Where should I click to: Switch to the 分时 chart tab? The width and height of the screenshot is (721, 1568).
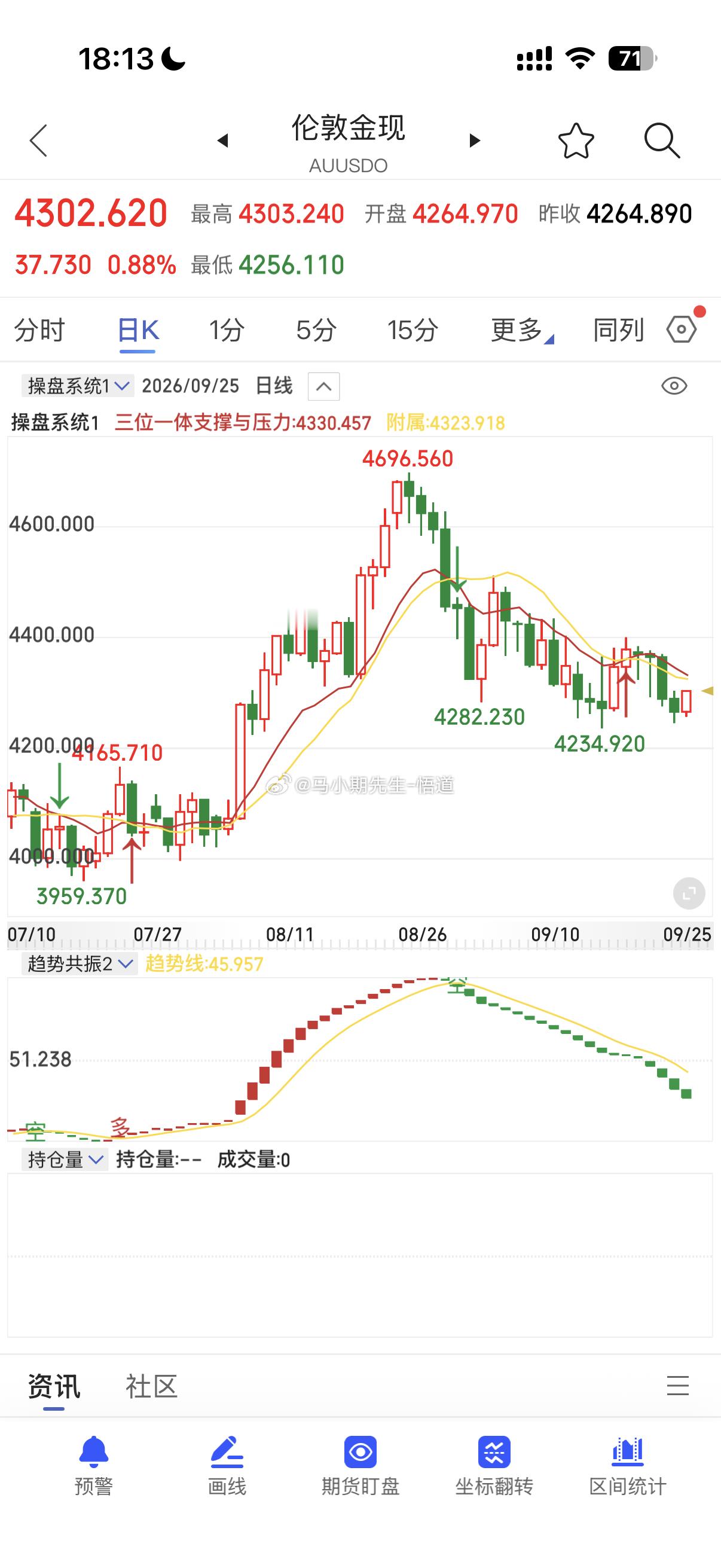[39, 330]
